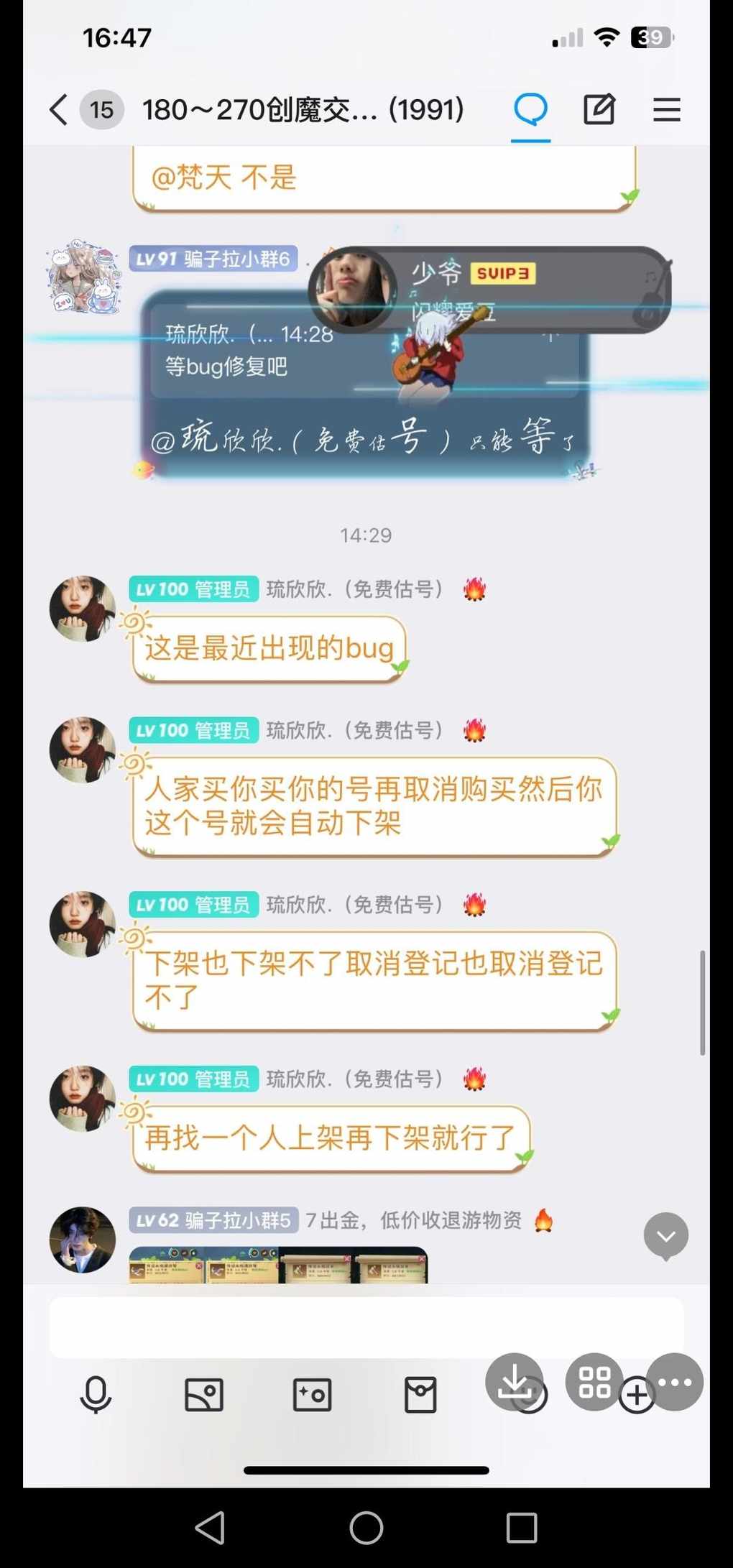Tap the system home button
The image size is (733, 1568).
point(366,1528)
